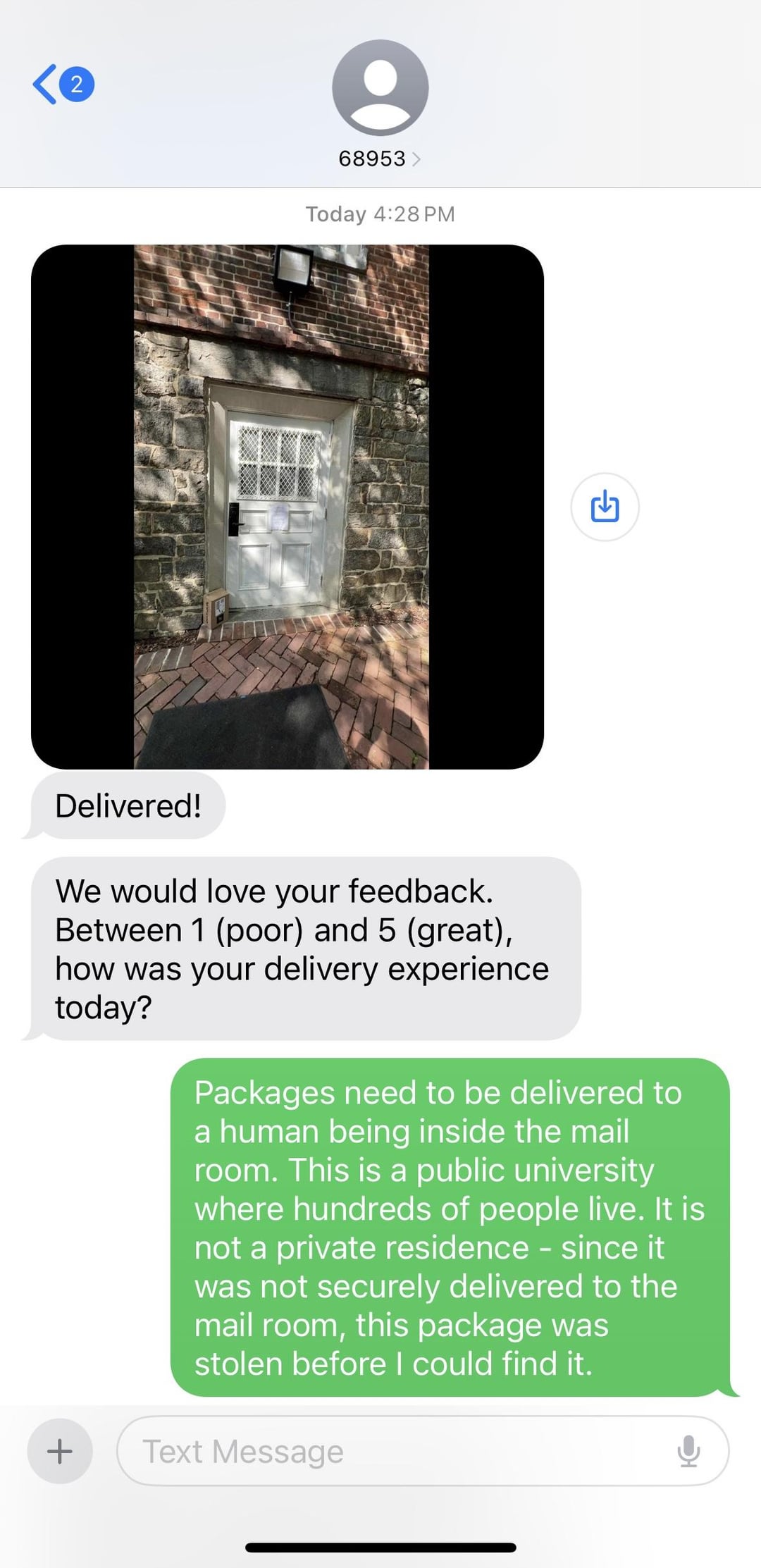Open contact details for 68953
The width and height of the screenshot is (761, 1568).
(x=379, y=159)
